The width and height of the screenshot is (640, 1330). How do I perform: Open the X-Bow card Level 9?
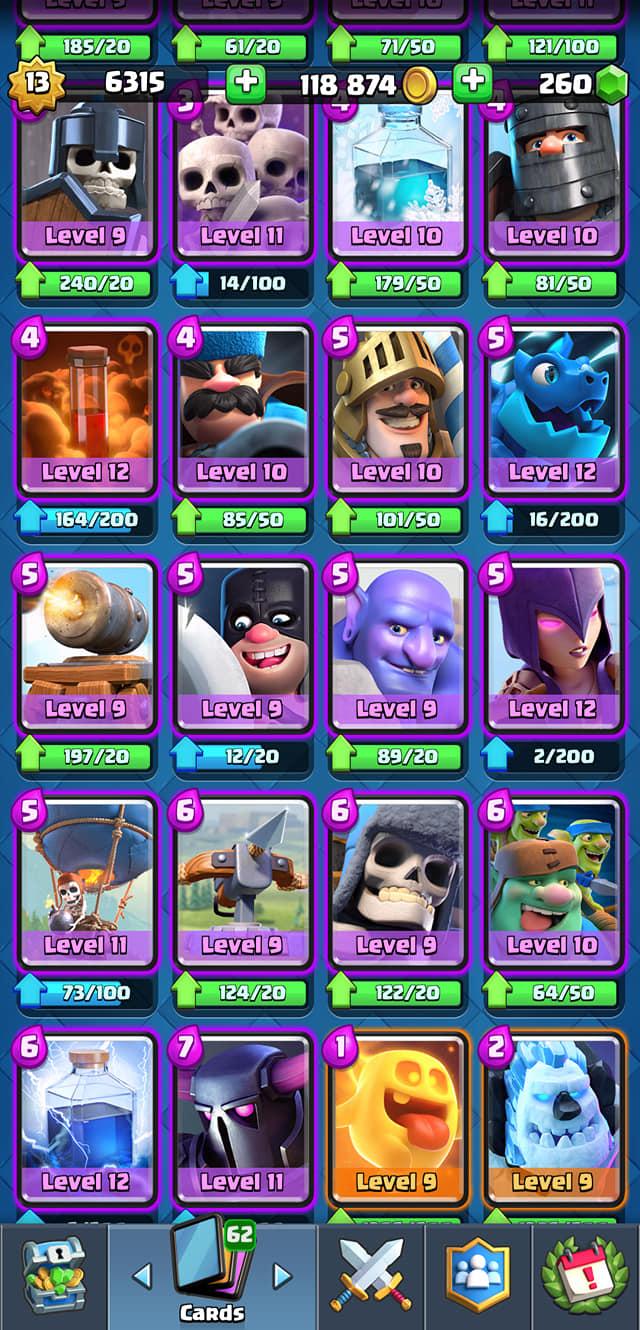pyautogui.click(x=241, y=883)
